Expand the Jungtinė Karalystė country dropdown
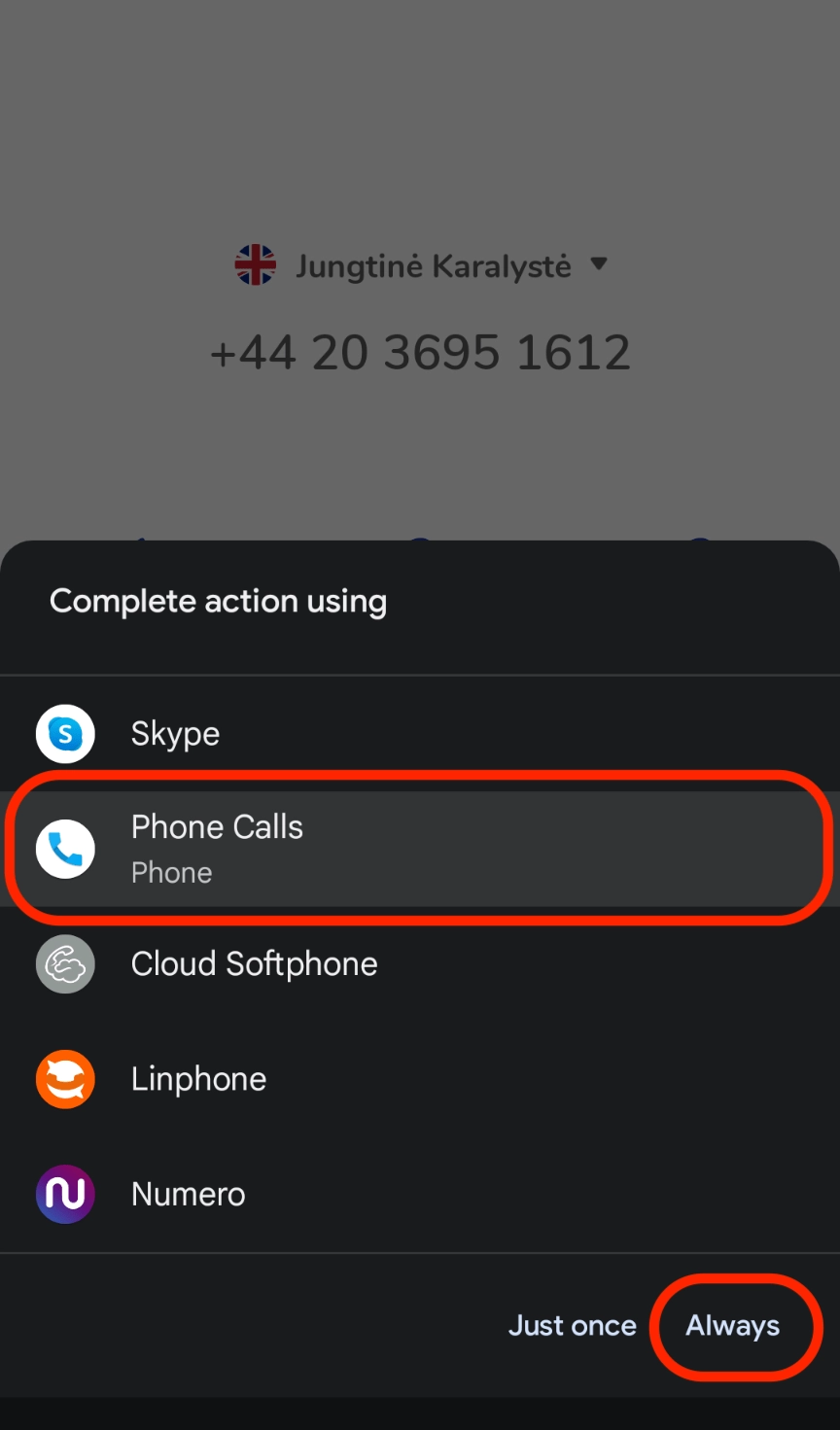The height and width of the screenshot is (1430, 840). pos(599,264)
